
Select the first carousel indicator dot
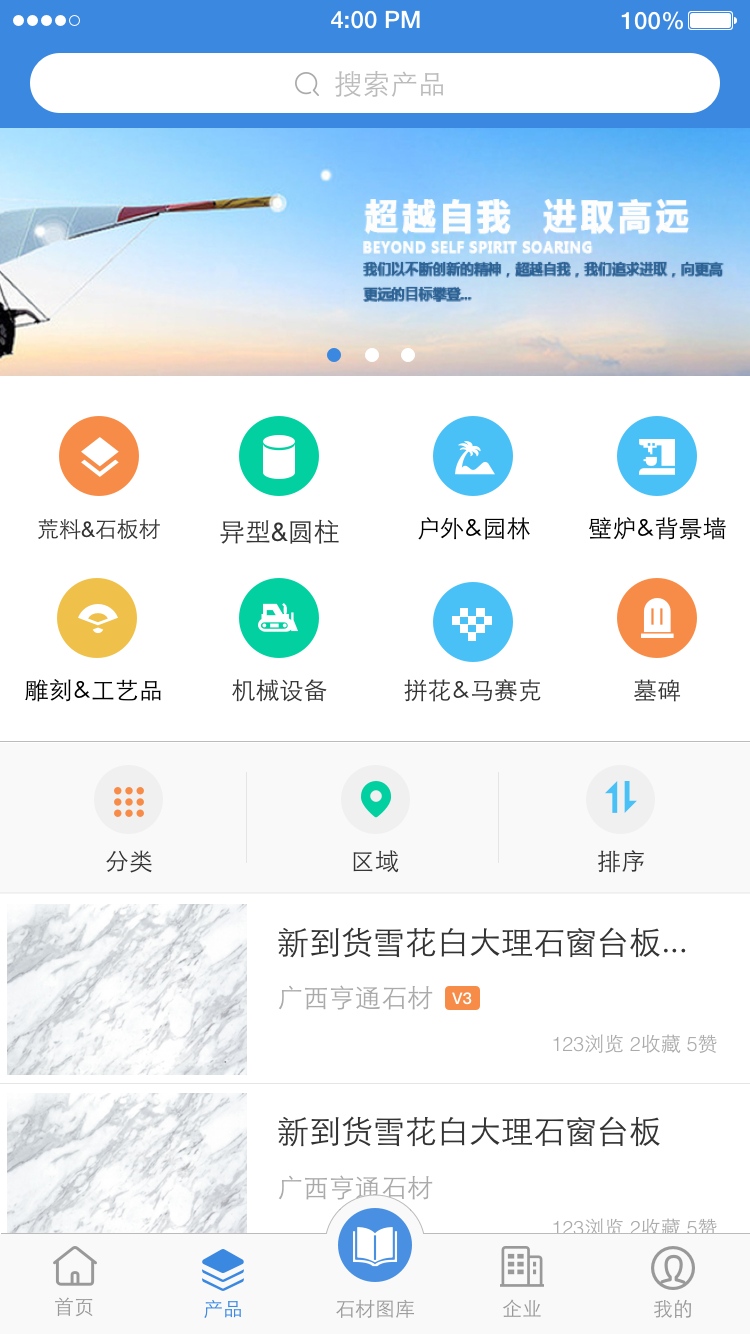334,355
